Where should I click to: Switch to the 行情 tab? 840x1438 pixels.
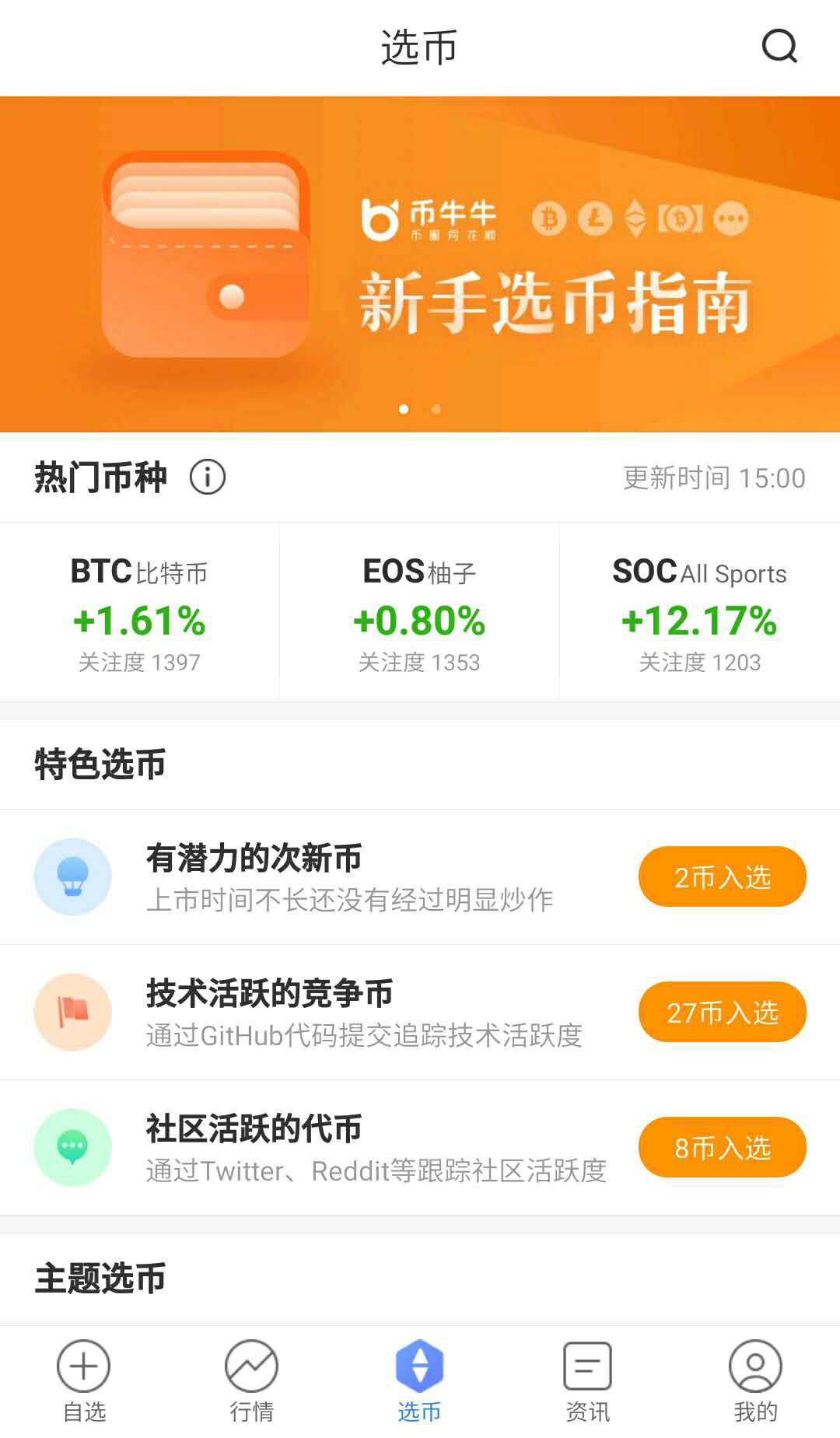click(251, 1380)
